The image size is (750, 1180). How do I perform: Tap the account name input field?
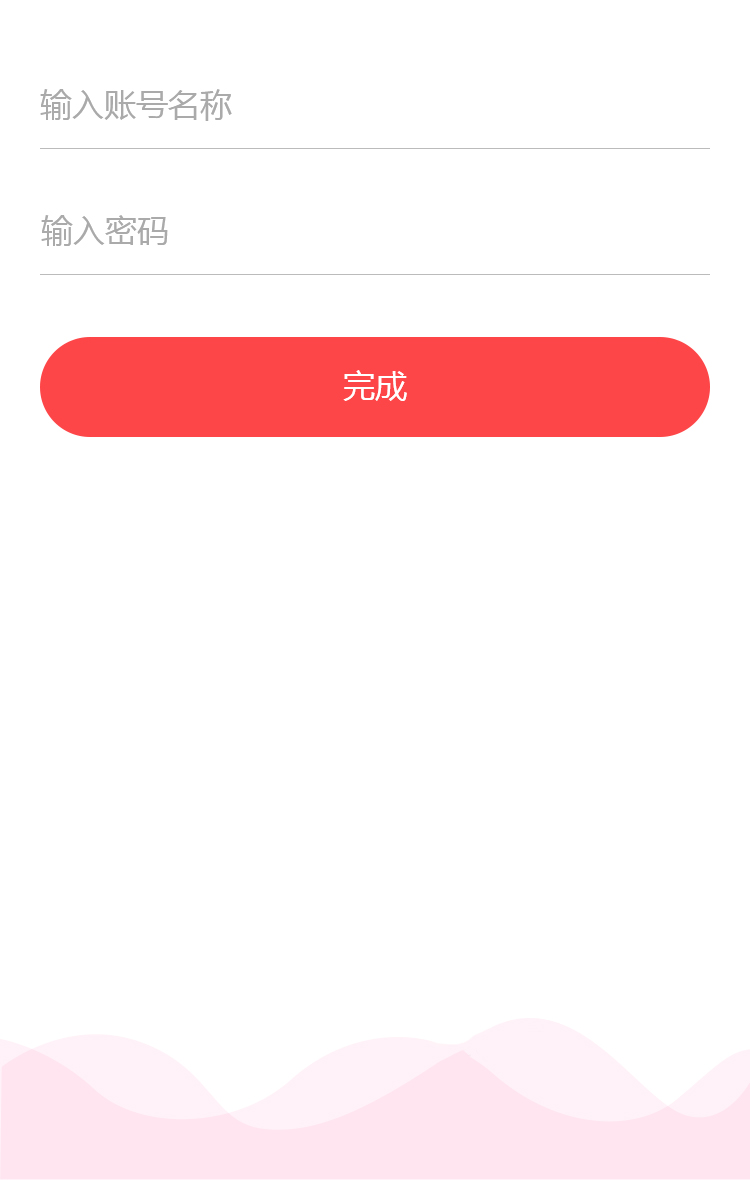tap(374, 105)
